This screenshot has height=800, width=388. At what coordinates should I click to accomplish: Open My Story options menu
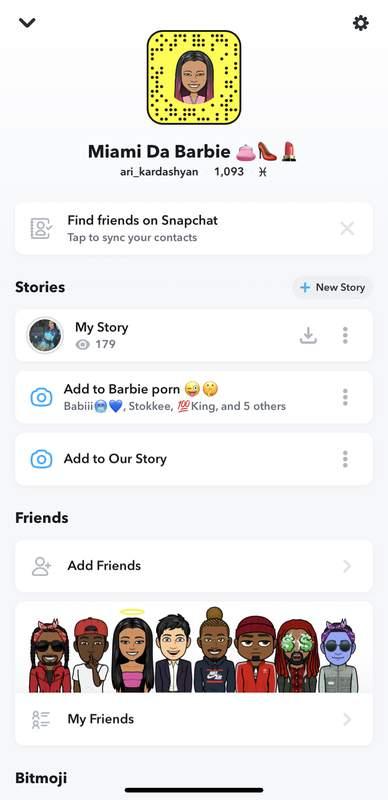[345, 335]
